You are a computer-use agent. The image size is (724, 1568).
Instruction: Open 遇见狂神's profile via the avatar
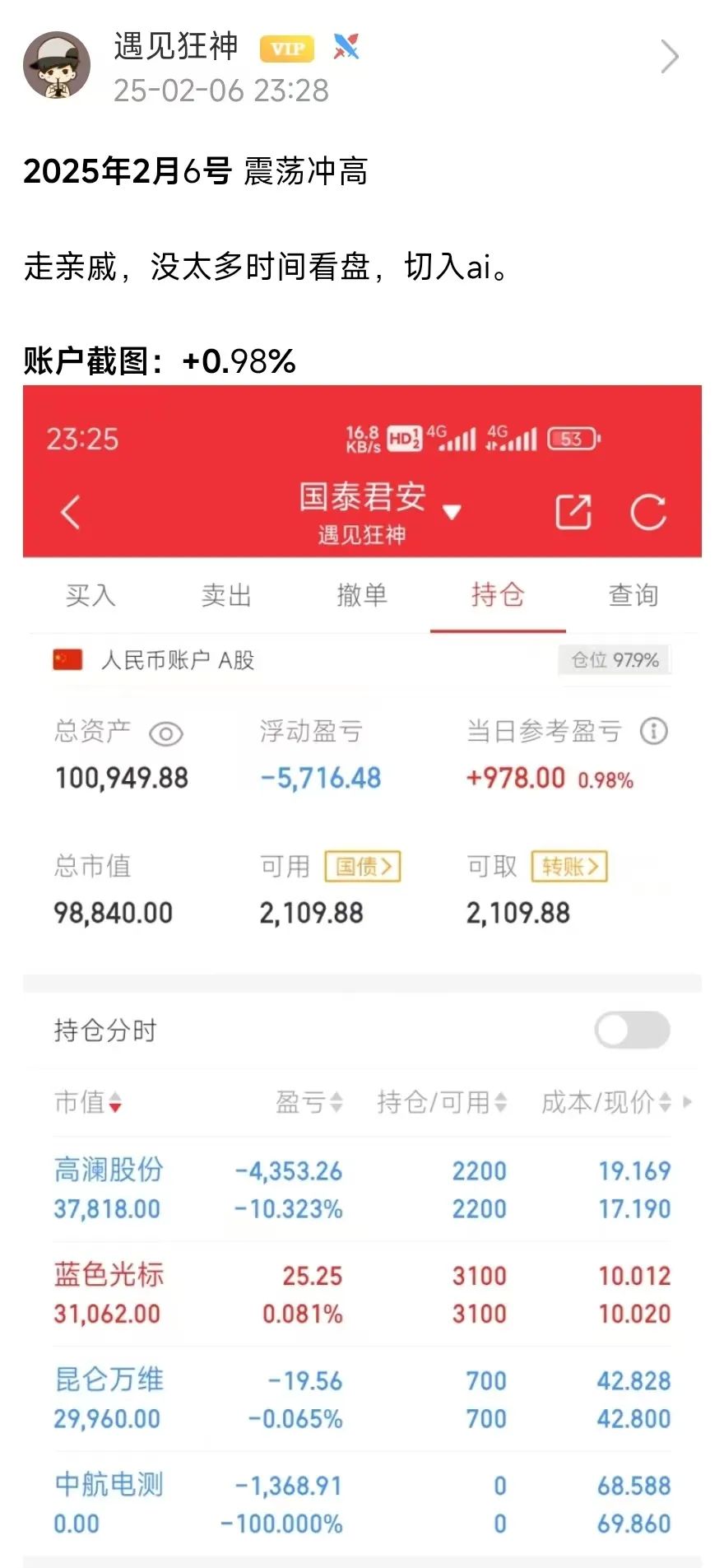pos(57,65)
